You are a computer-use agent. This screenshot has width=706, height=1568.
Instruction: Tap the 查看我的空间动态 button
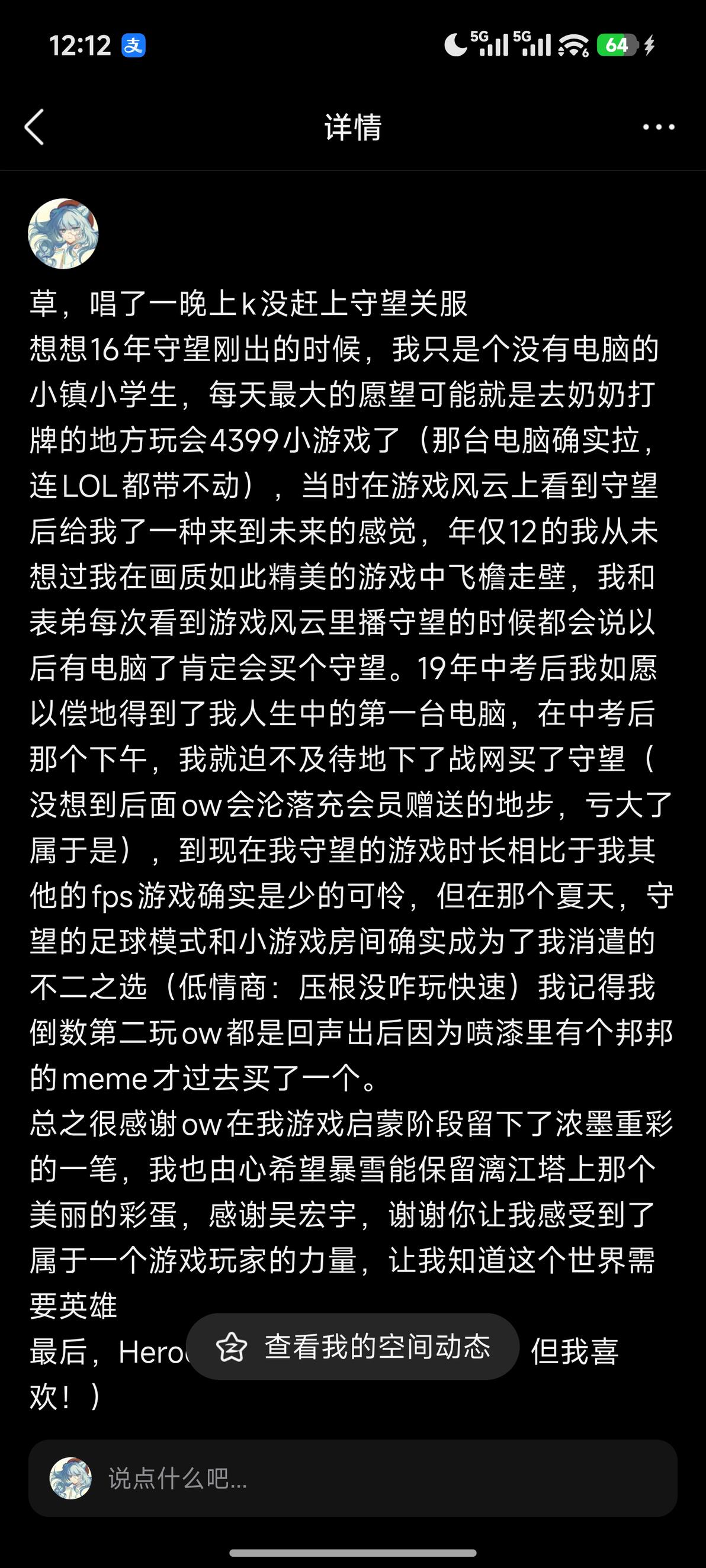[352, 1346]
